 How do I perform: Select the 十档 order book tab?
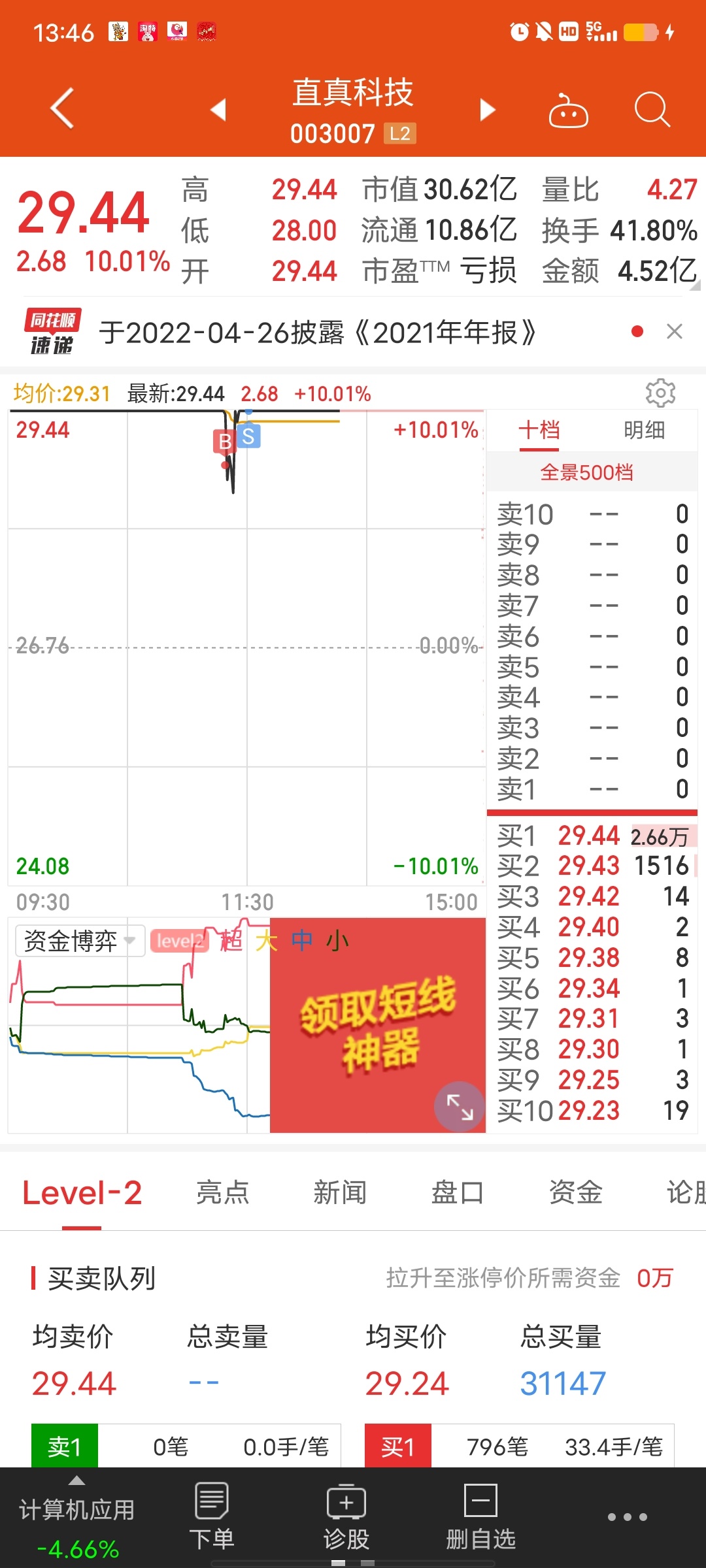tap(539, 430)
